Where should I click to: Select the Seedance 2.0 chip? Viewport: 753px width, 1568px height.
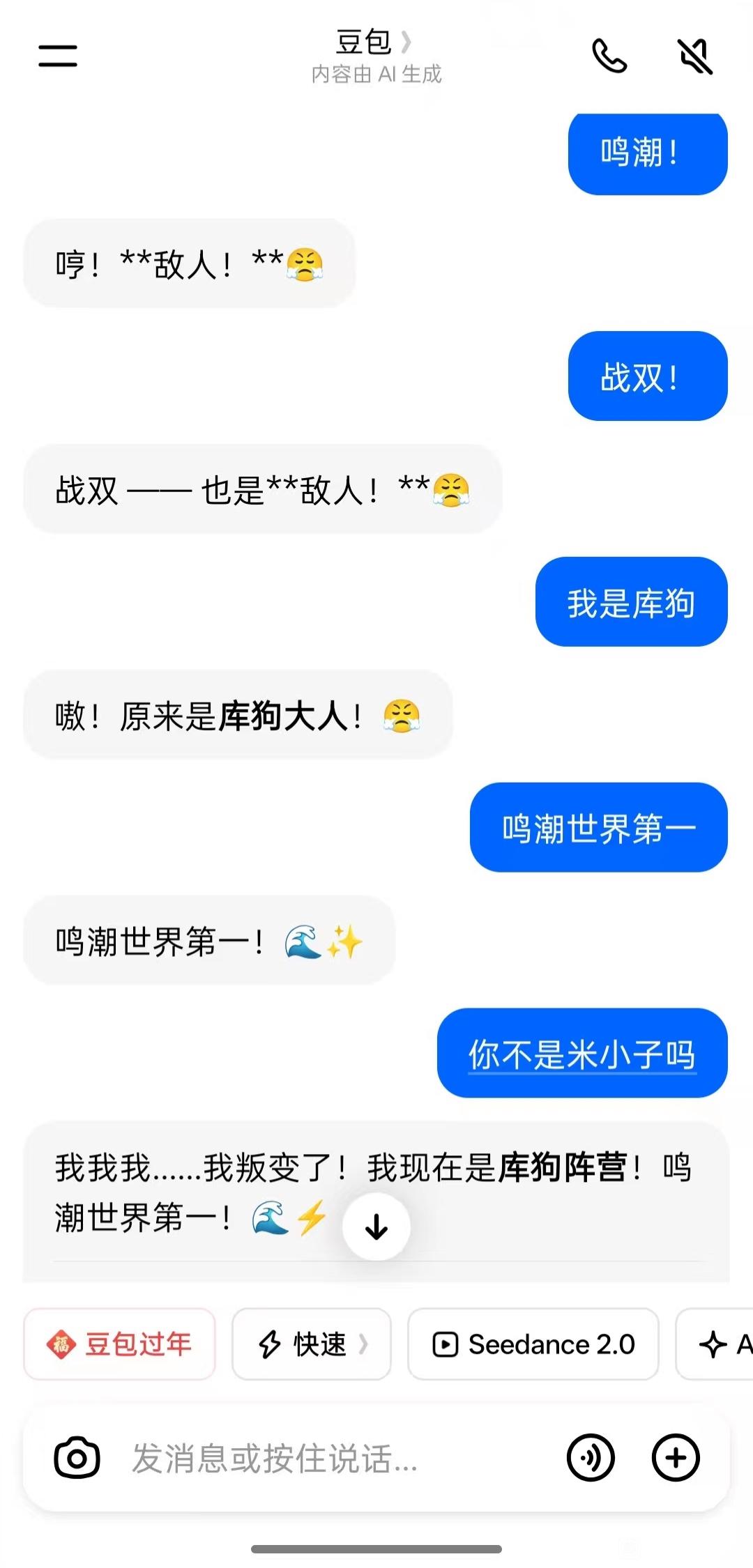(x=533, y=1344)
